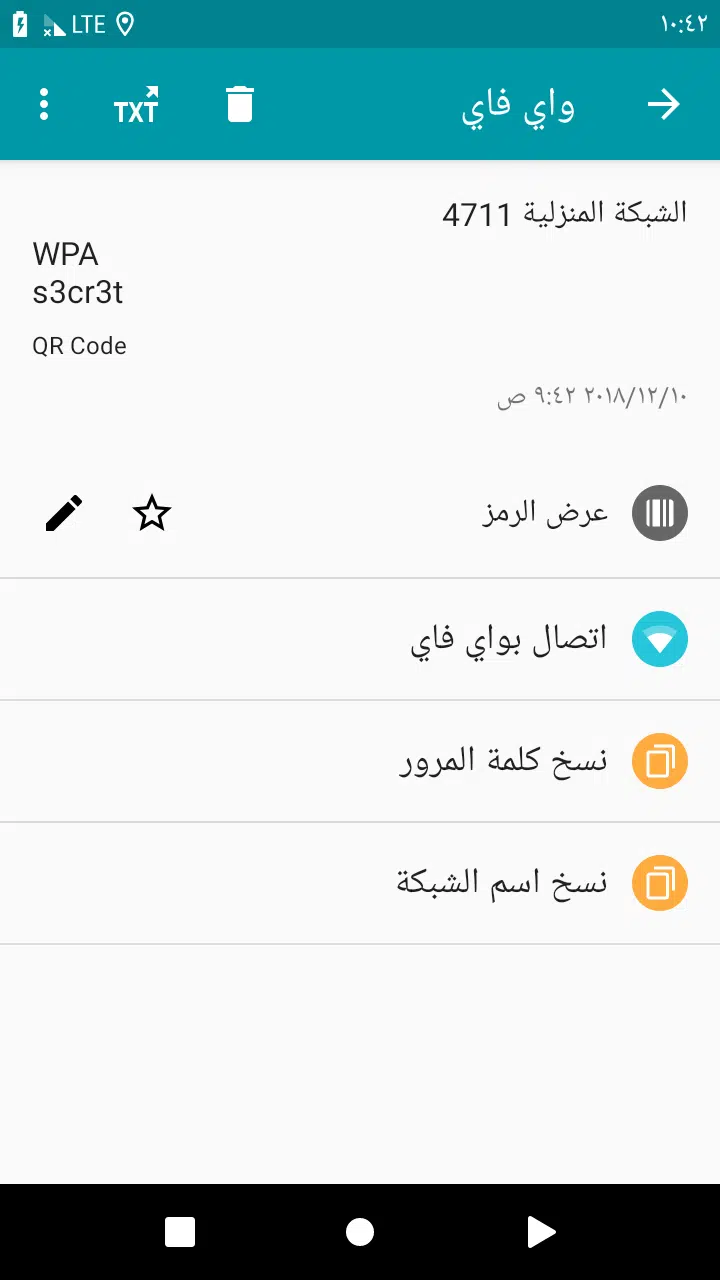The width and height of the screenshot is (720, 1280).
Task: Tap the barcode icon next to عرض الرمز
Action: click(659, 512)
